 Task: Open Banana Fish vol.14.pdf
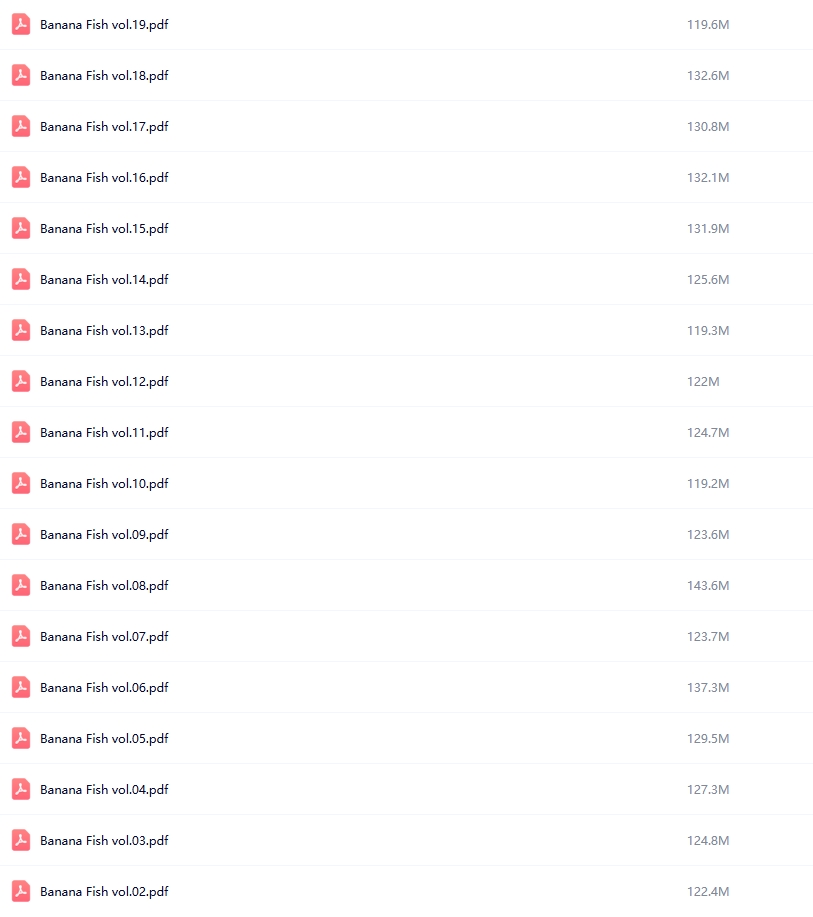104,279
